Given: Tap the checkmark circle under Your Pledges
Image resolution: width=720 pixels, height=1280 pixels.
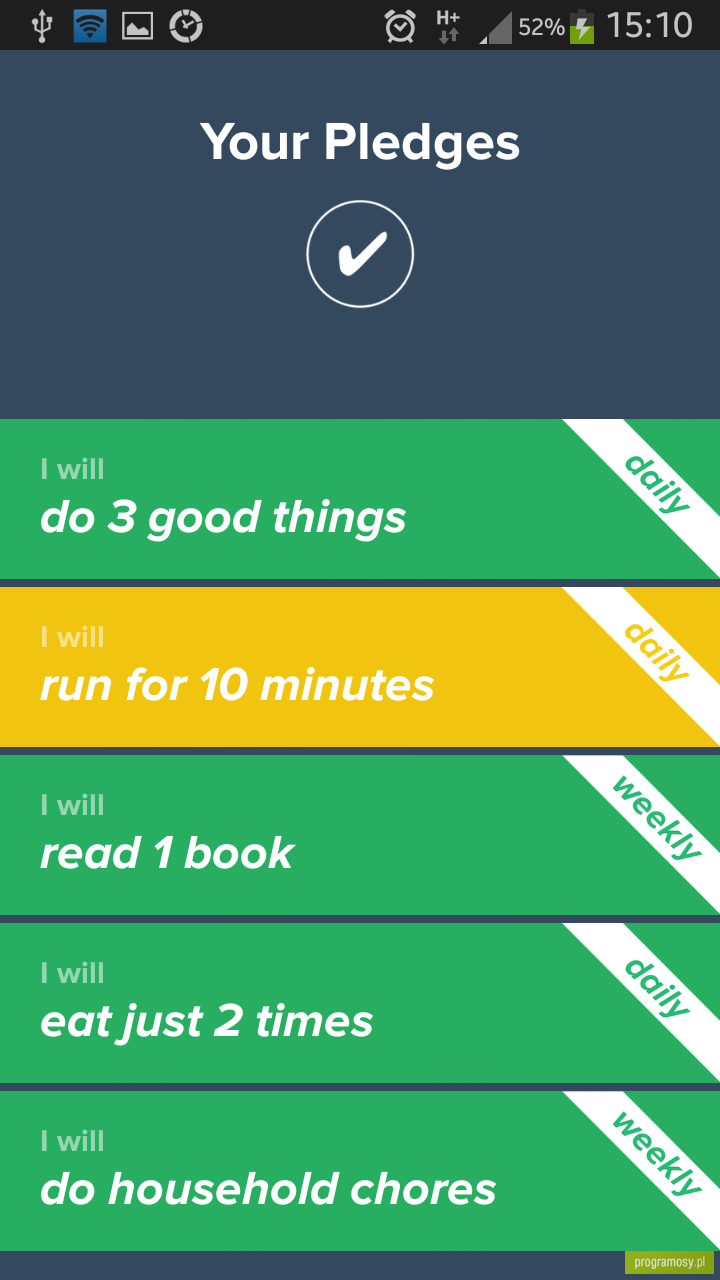Looking at the screenshot, I should [360, 254].
